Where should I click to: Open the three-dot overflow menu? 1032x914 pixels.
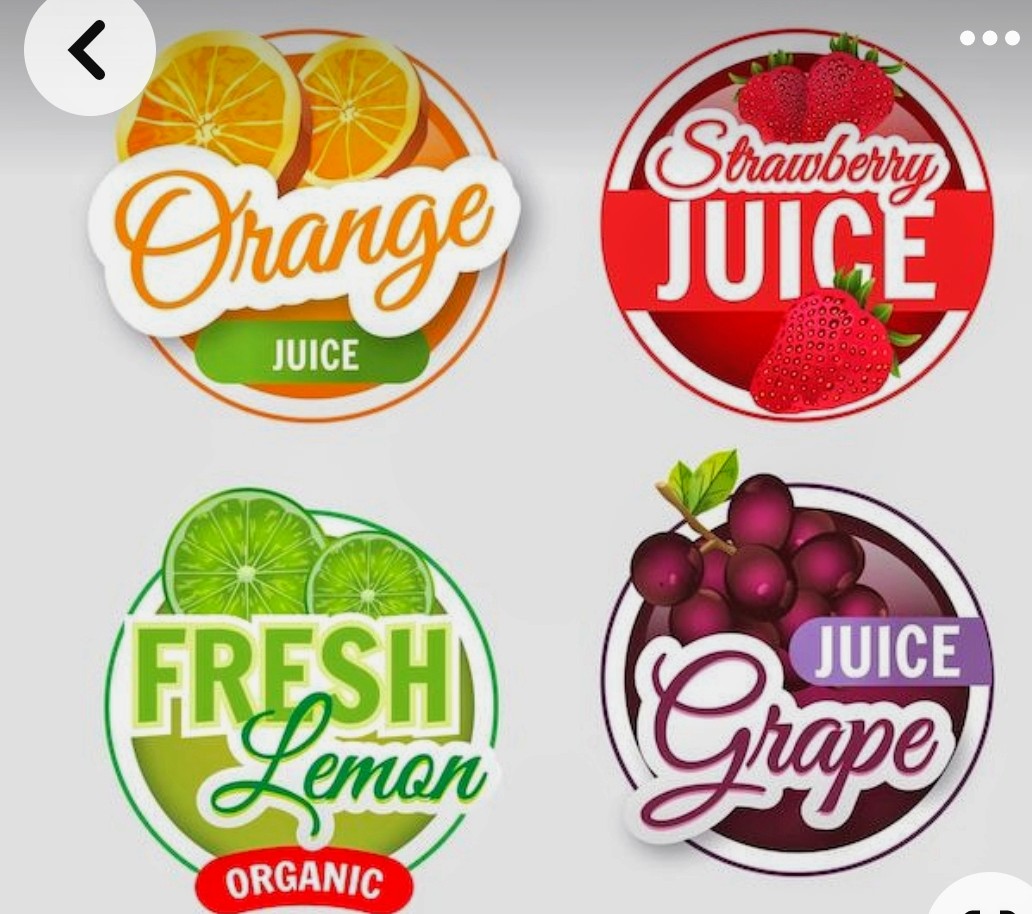[989, 38]
